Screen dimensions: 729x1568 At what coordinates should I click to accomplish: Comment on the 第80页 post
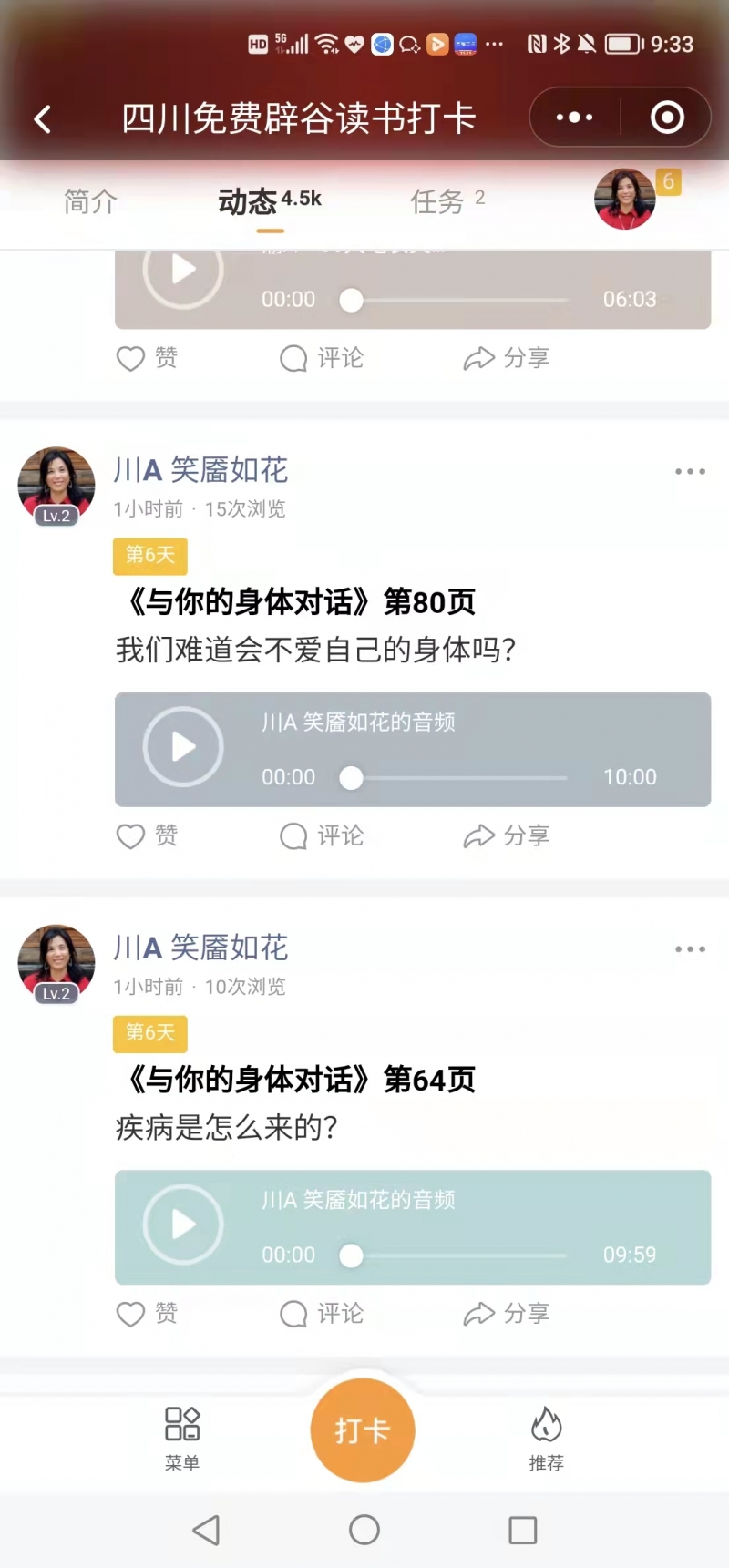click(321, 835)
